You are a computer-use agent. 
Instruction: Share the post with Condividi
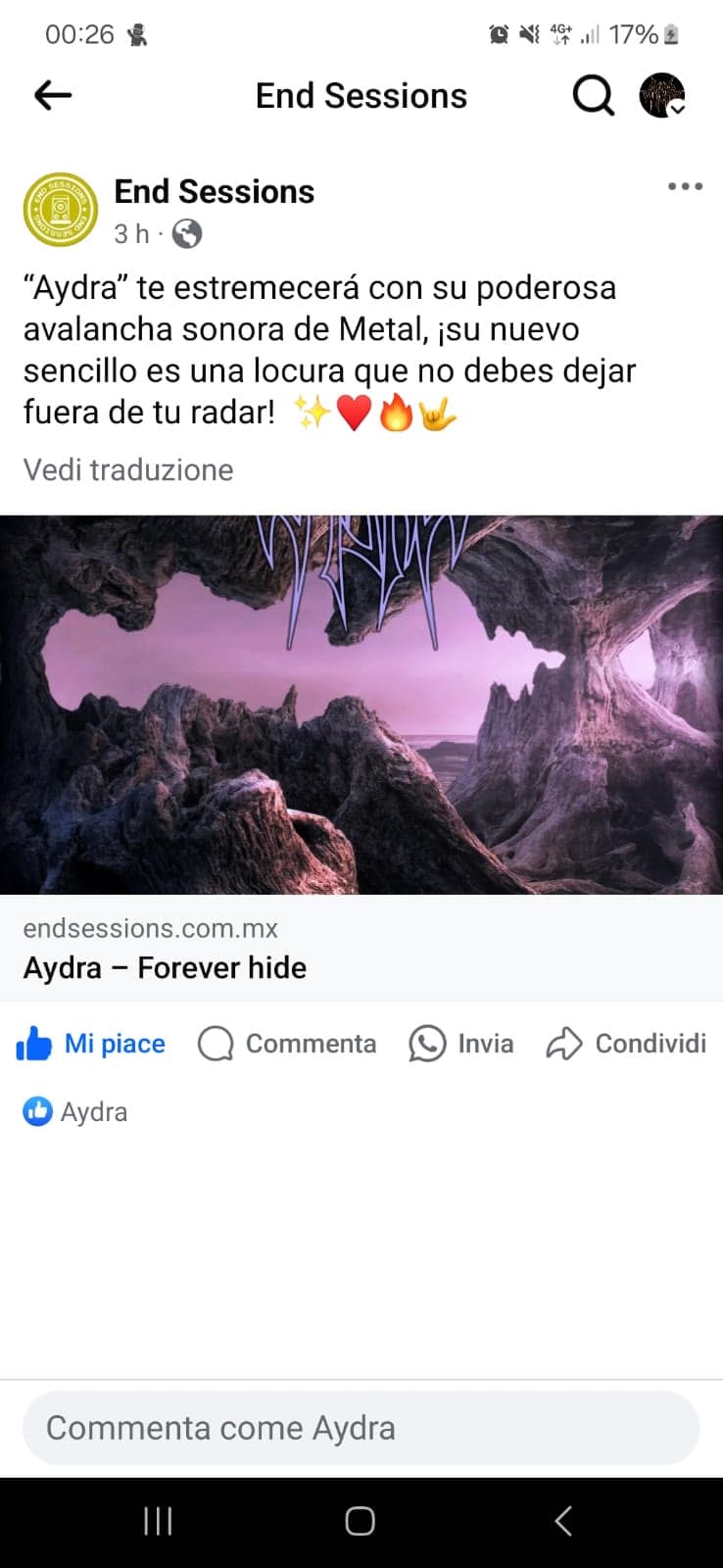click(x=626, y=1044)
